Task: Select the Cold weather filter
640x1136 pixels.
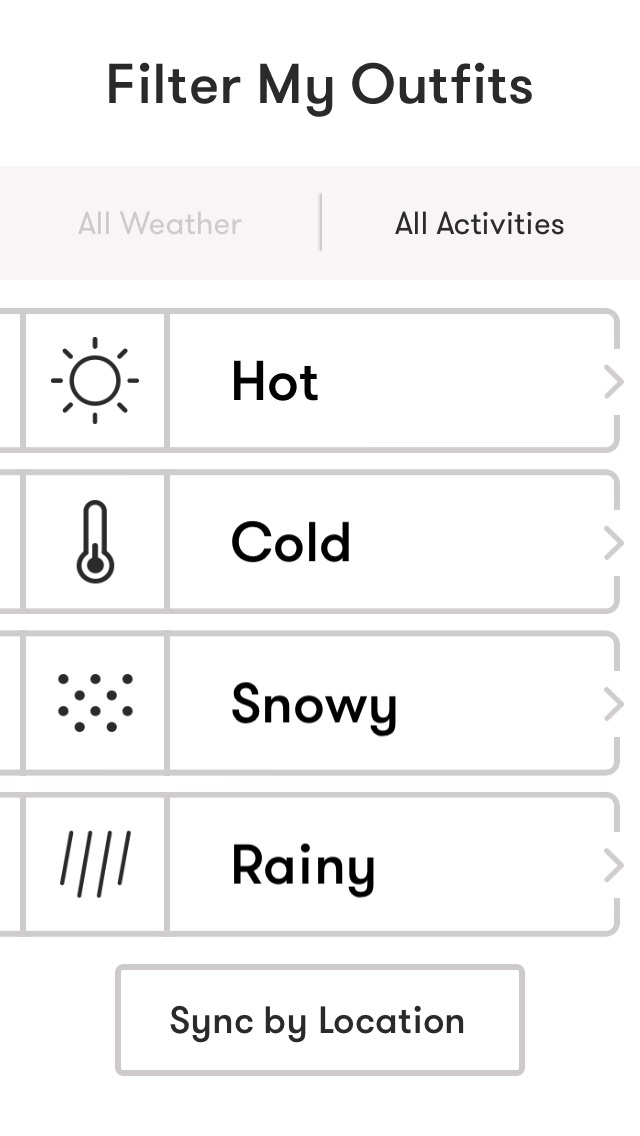Action: (x=390, y=542)
